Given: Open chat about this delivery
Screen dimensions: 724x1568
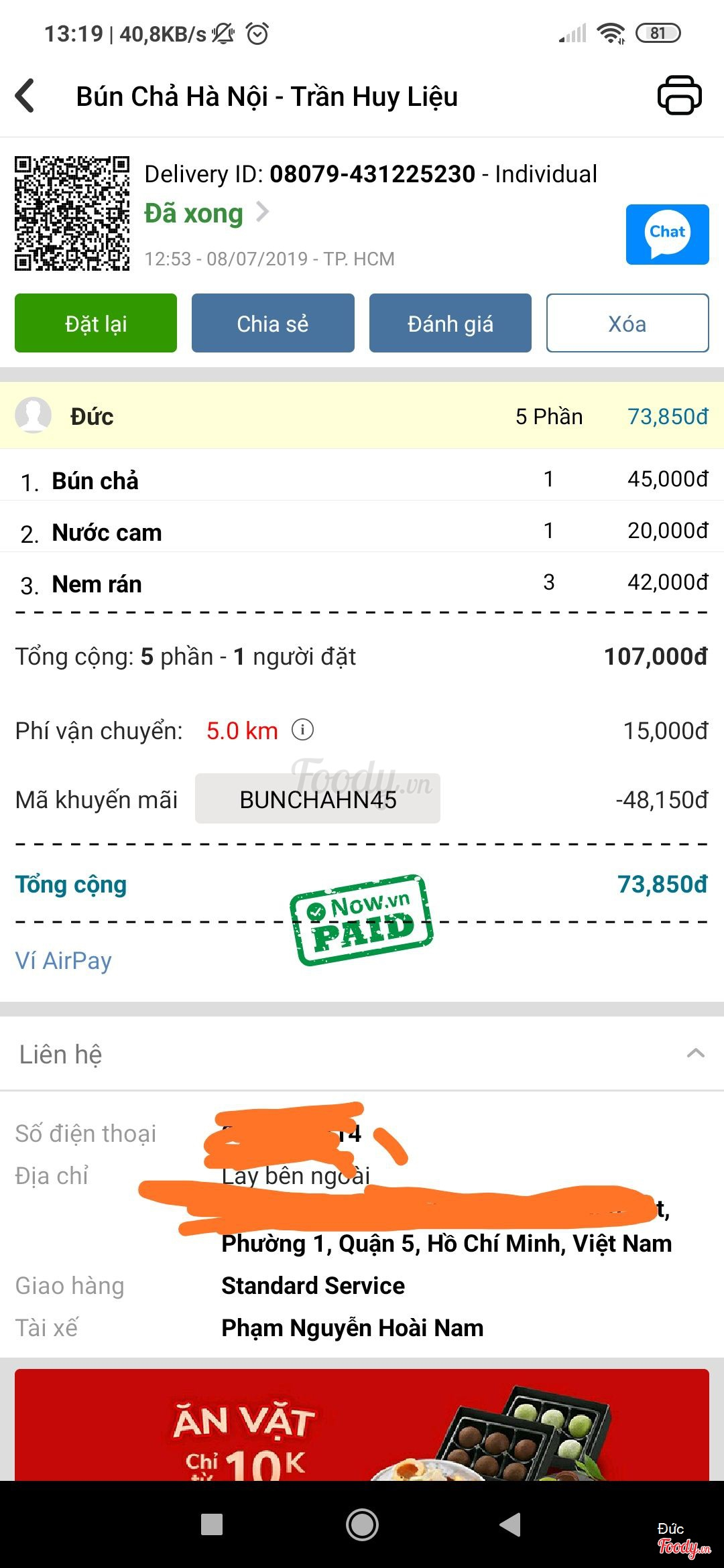Looking at the screenshot, I should pos(667,235).
